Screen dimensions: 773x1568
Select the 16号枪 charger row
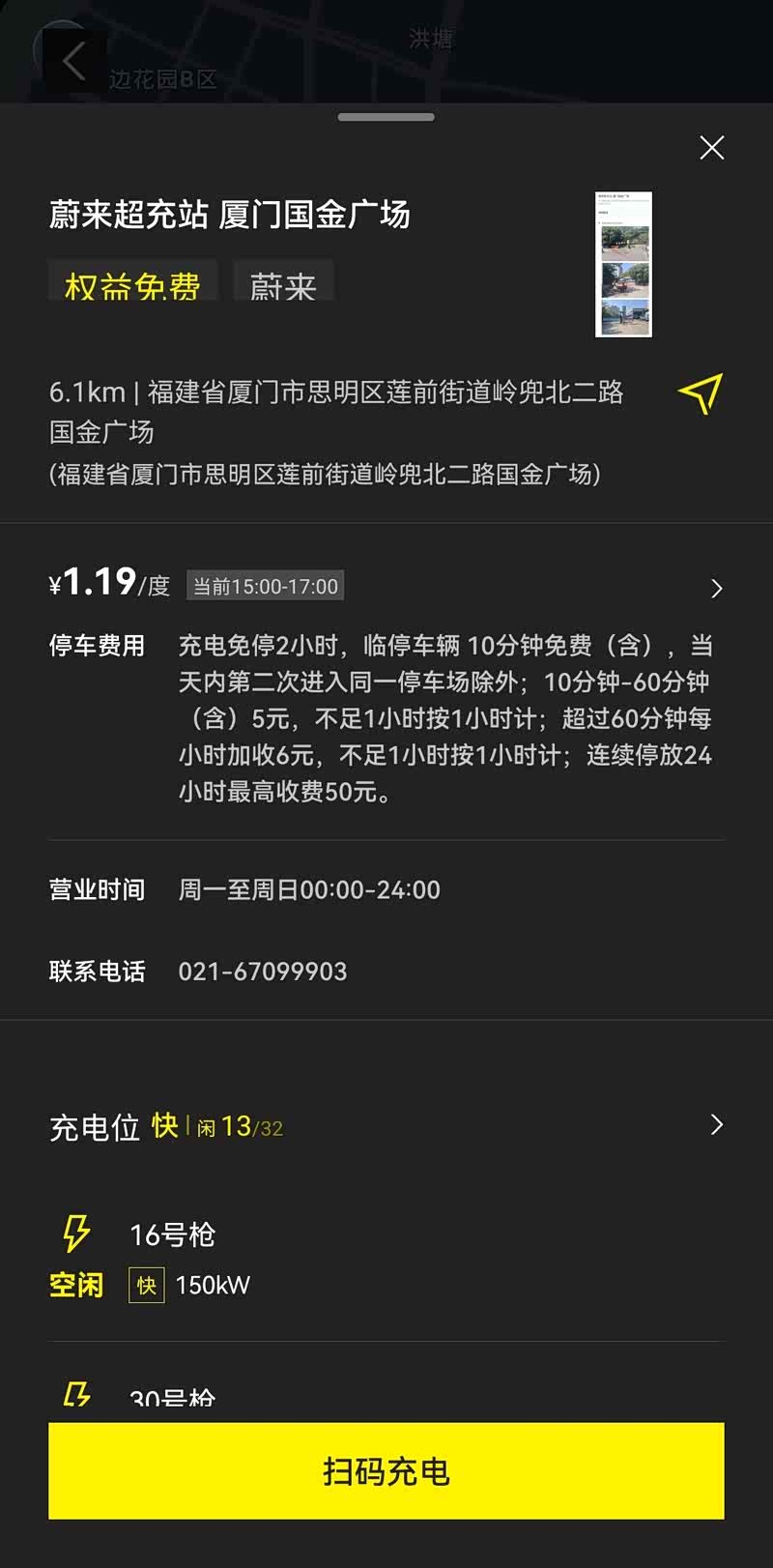[386, 1259]
